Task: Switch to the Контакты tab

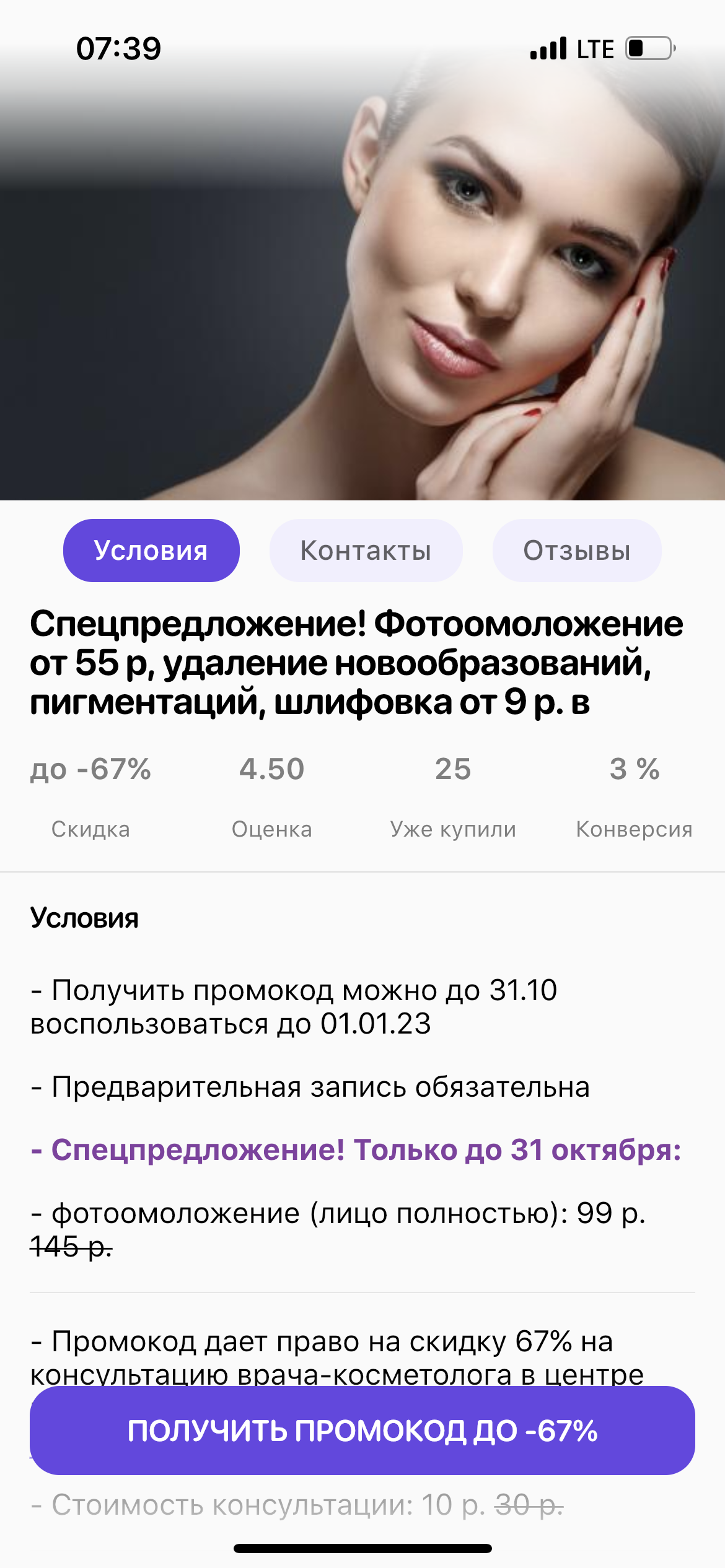Action: [366, 551]
